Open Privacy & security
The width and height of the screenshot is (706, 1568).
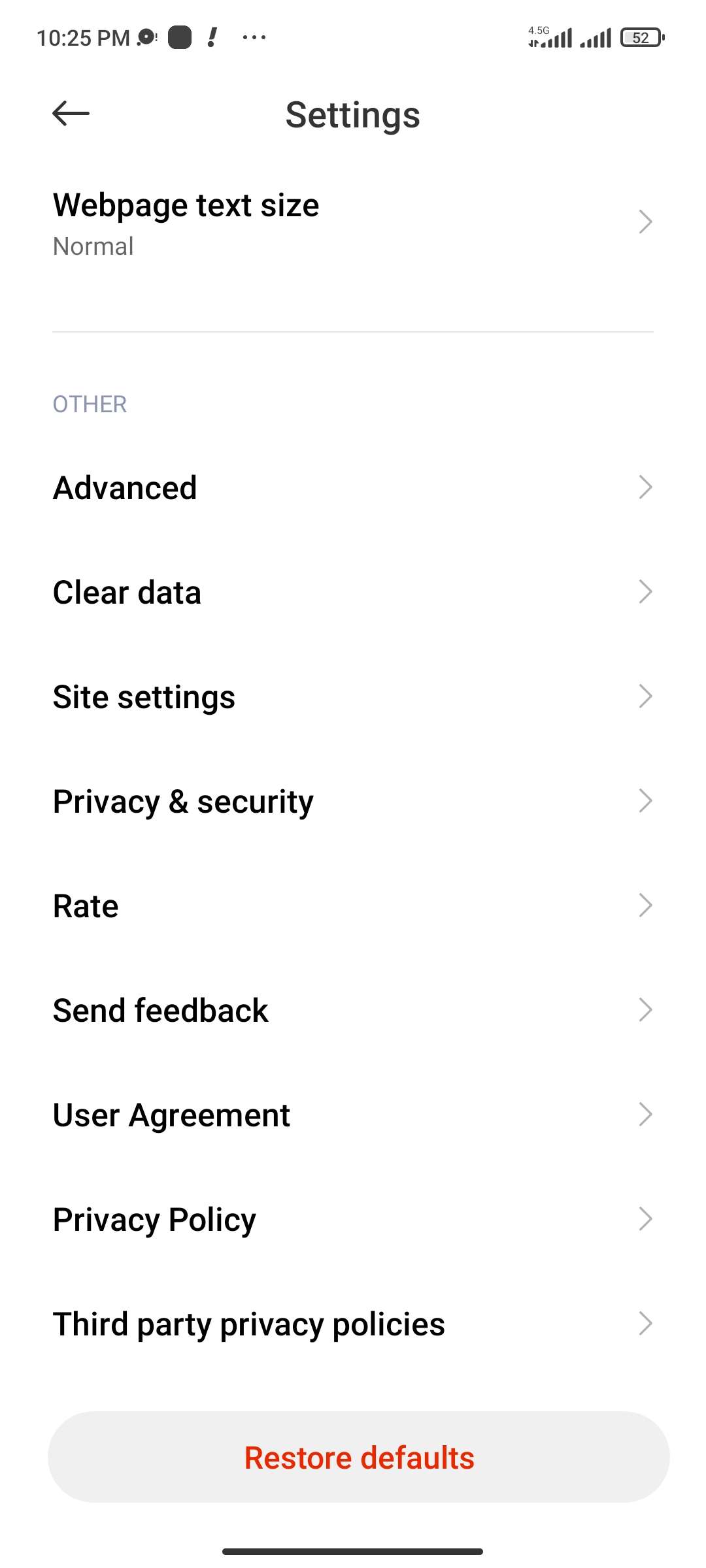353,801
